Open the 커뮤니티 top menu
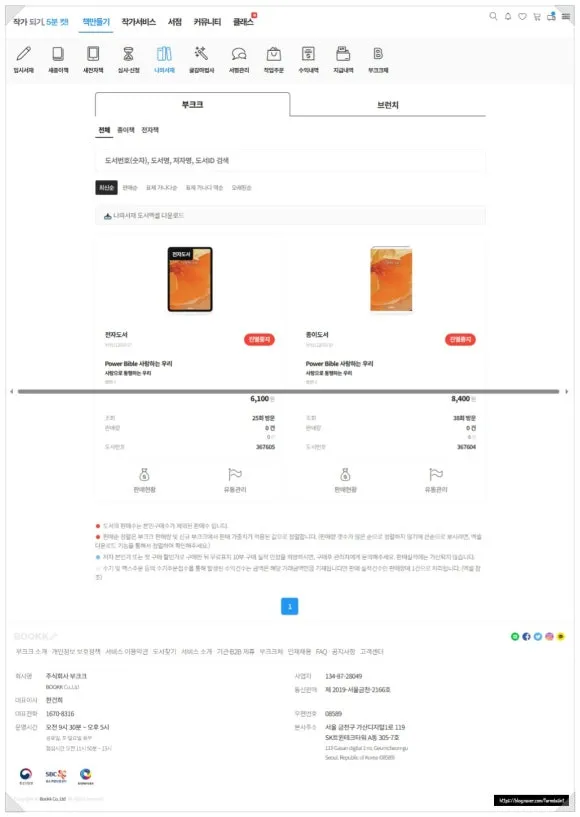Viewport: 580px width, 817px height. [x=207, y=22]
